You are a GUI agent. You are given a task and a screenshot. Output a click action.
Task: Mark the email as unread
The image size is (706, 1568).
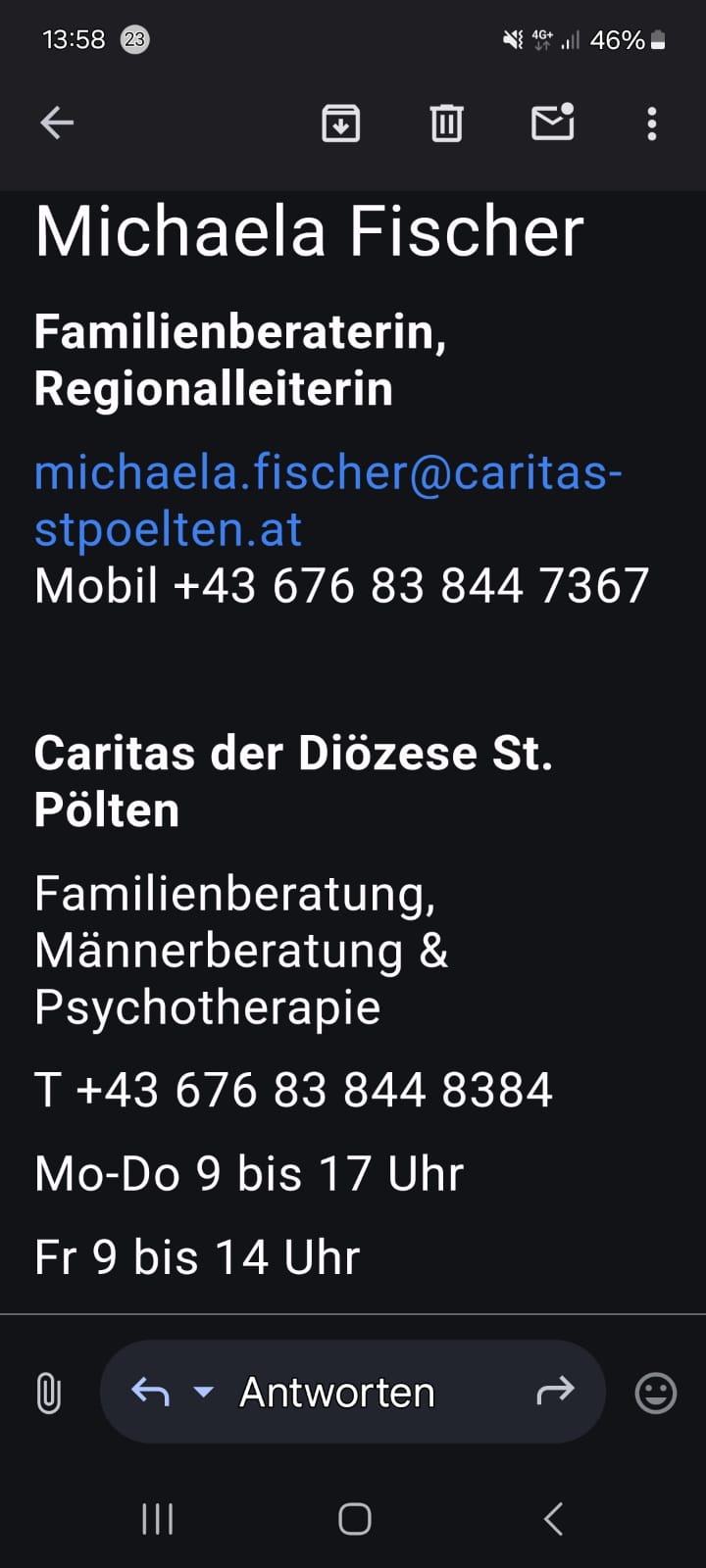[552, 122]
